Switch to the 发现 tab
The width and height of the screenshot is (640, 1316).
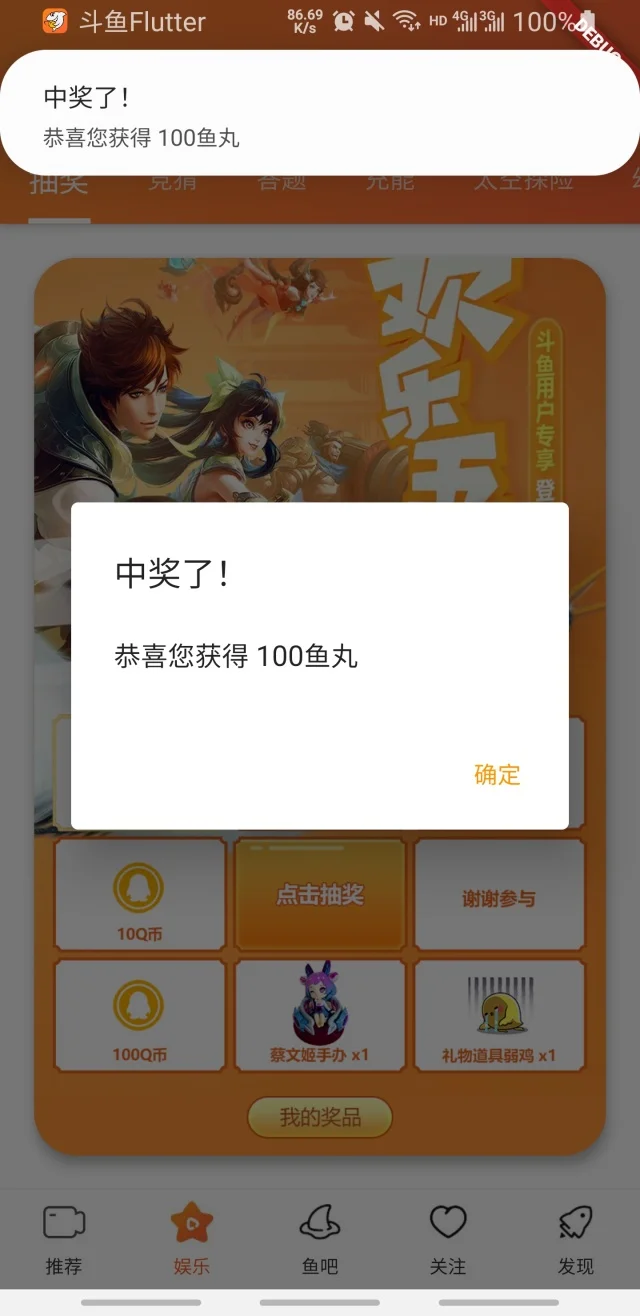pos(576,1239)
